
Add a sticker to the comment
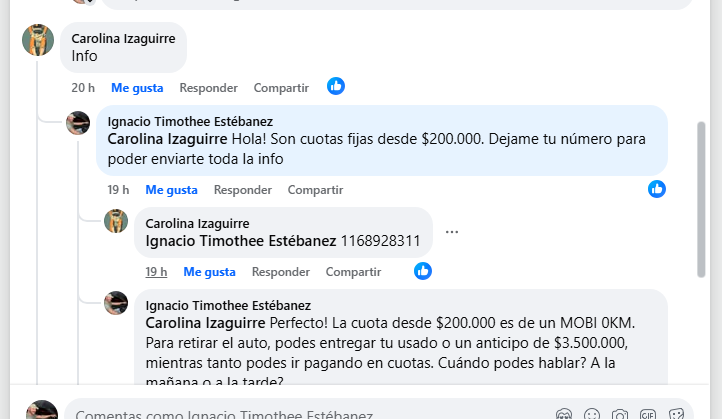pyautogui.click(x=676, y=414)
